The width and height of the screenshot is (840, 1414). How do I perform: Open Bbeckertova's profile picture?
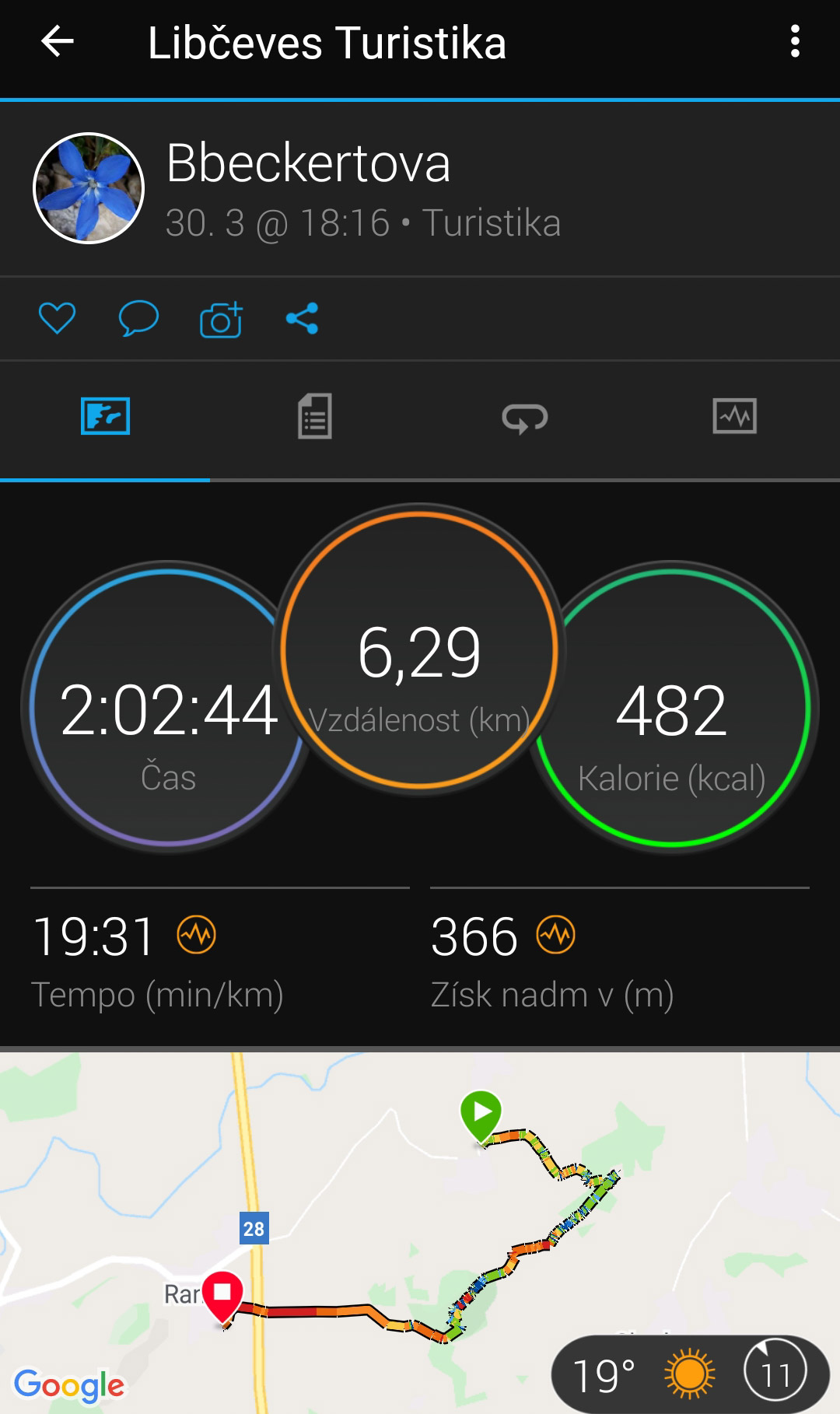click(x=89, y=188)
